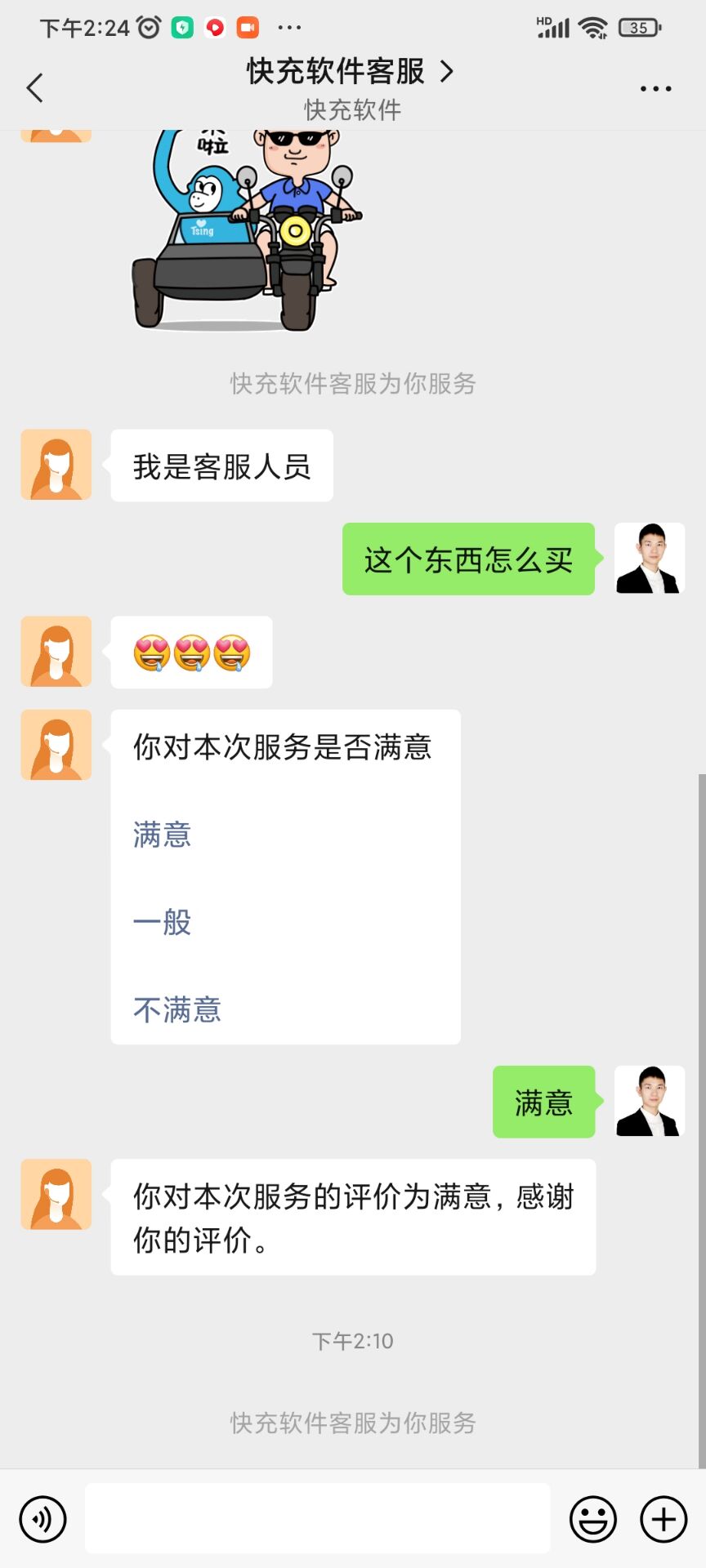Screen dimensions: 706x1568
Task: Choose the 一般 rating option
Action: 162,923
